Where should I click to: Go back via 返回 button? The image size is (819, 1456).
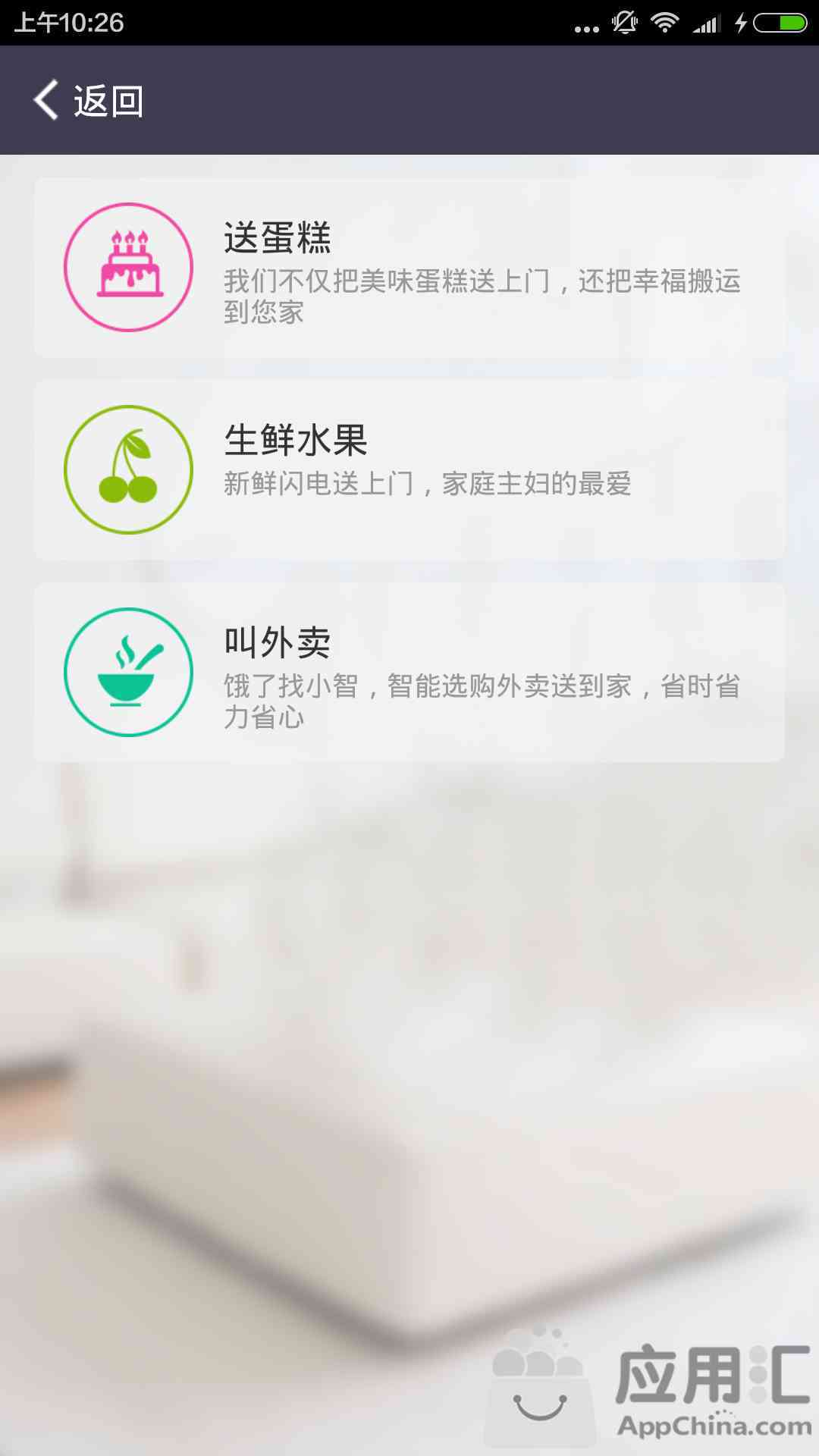click(x=89, y=101)
